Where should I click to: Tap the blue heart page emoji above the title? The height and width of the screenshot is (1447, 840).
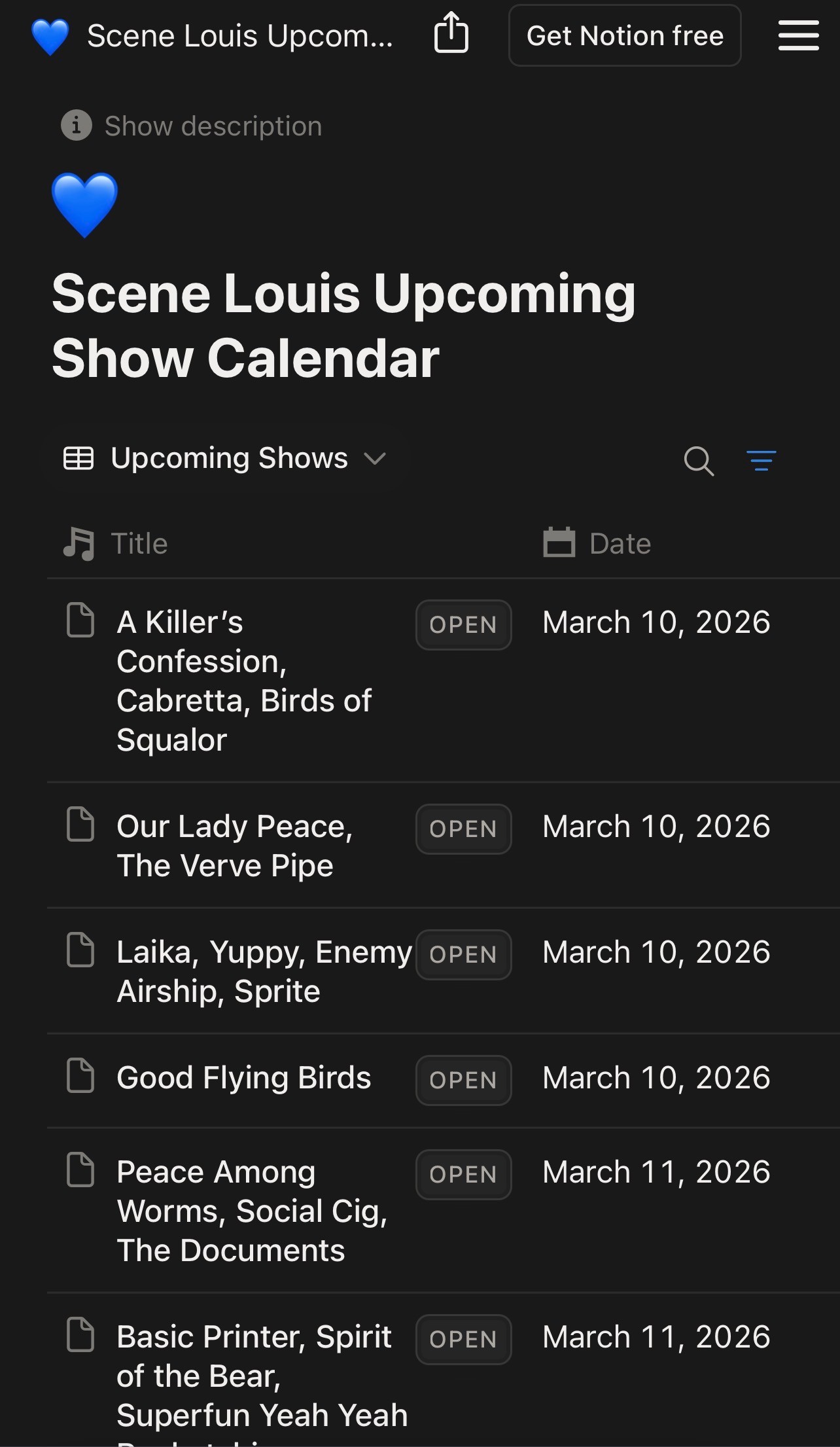(84, 204)
